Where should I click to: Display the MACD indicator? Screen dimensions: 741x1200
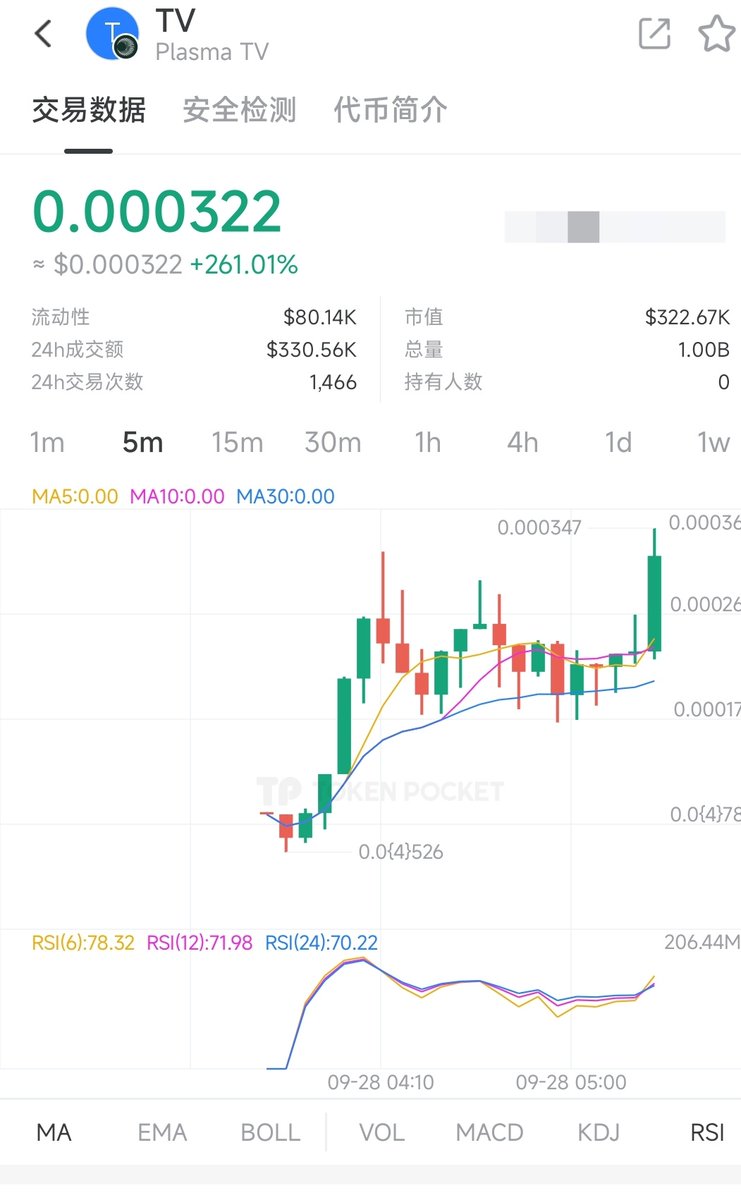489,1132
